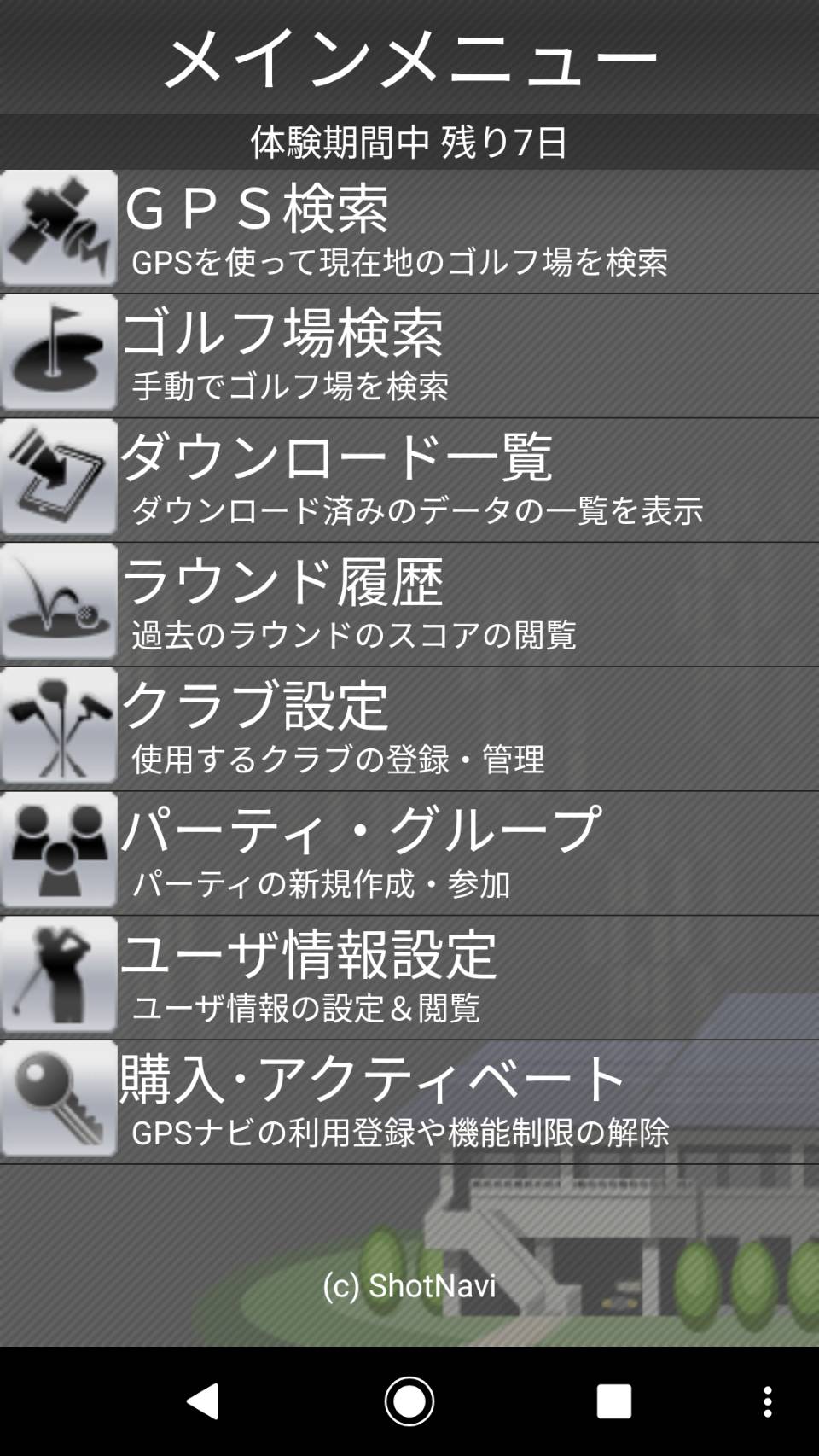The width and height of the screenshot is (819, 1456).
Task: Open ユーザ情報設定 user settings
Action: point(409,978)
